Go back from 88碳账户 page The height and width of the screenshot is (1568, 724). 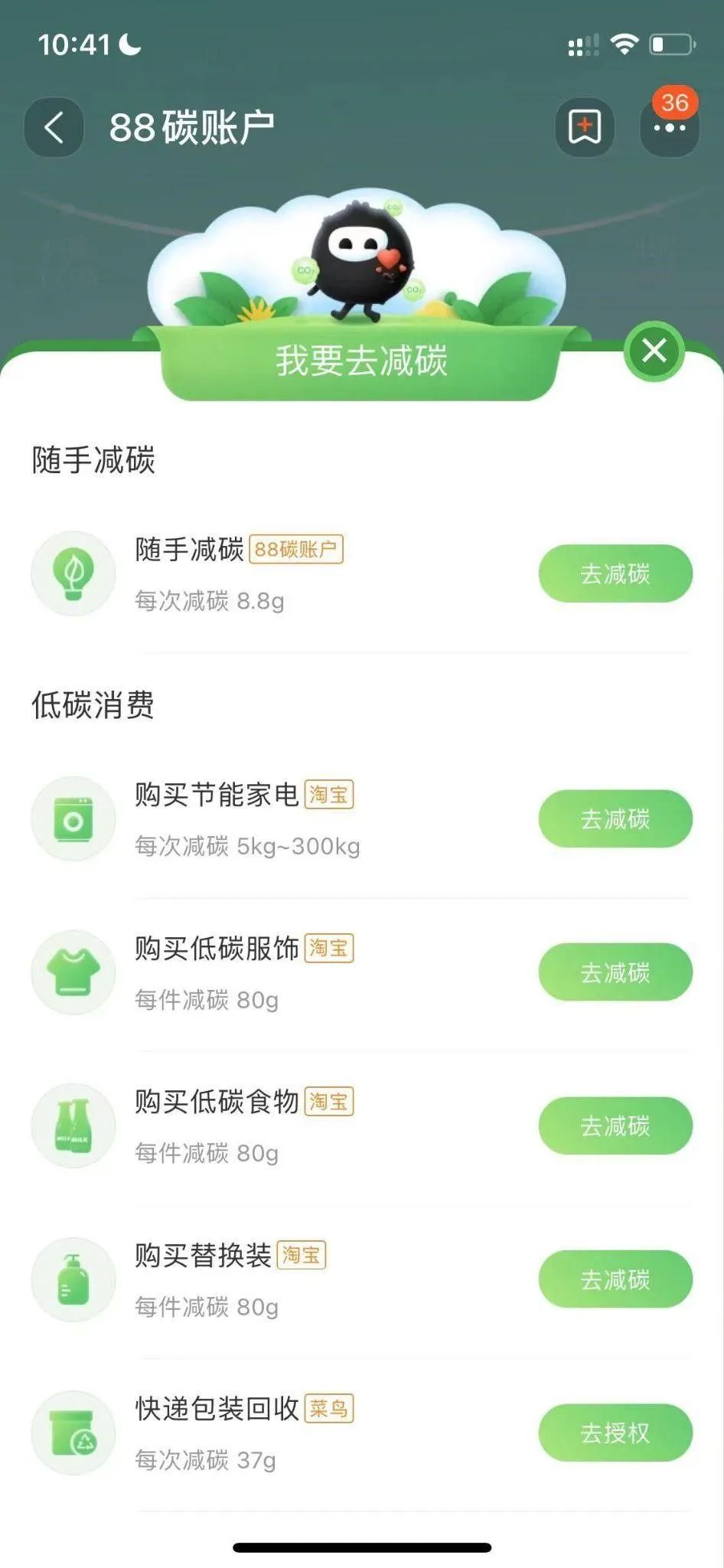pyautogui.click(x=54, y=128)
